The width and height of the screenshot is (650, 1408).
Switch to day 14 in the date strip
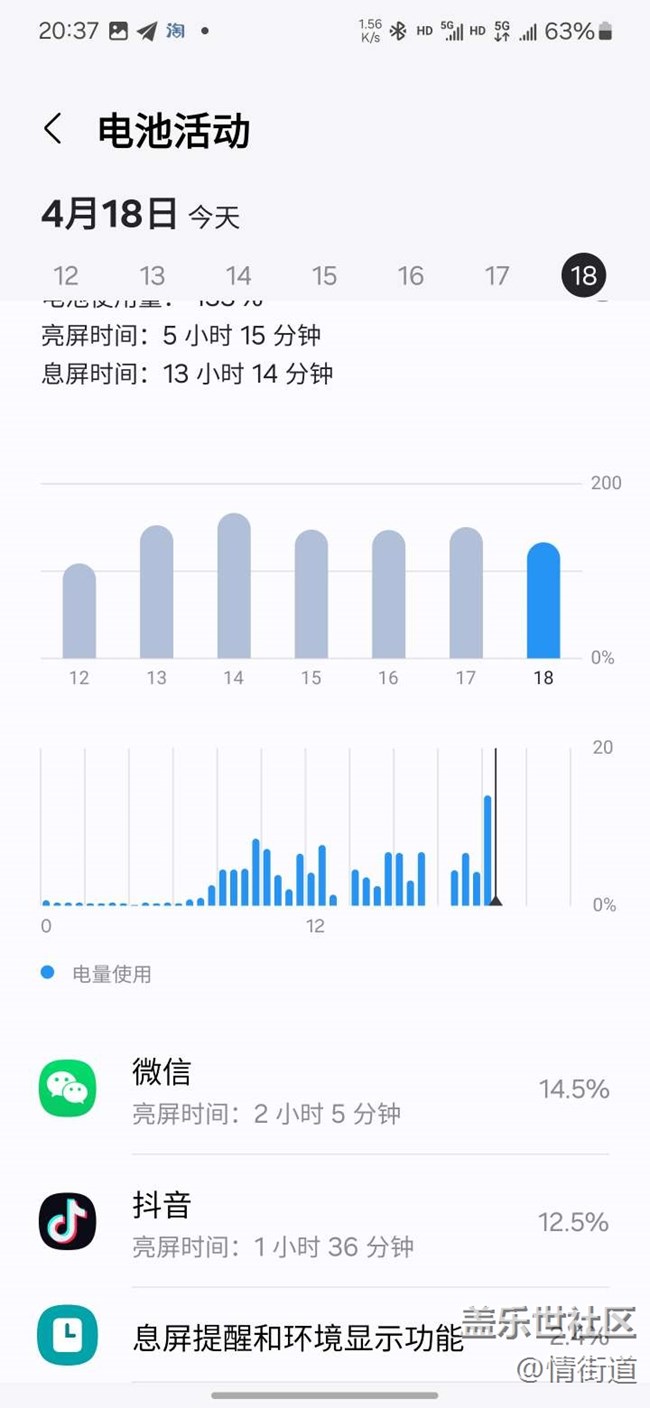(x=238, y=276)
